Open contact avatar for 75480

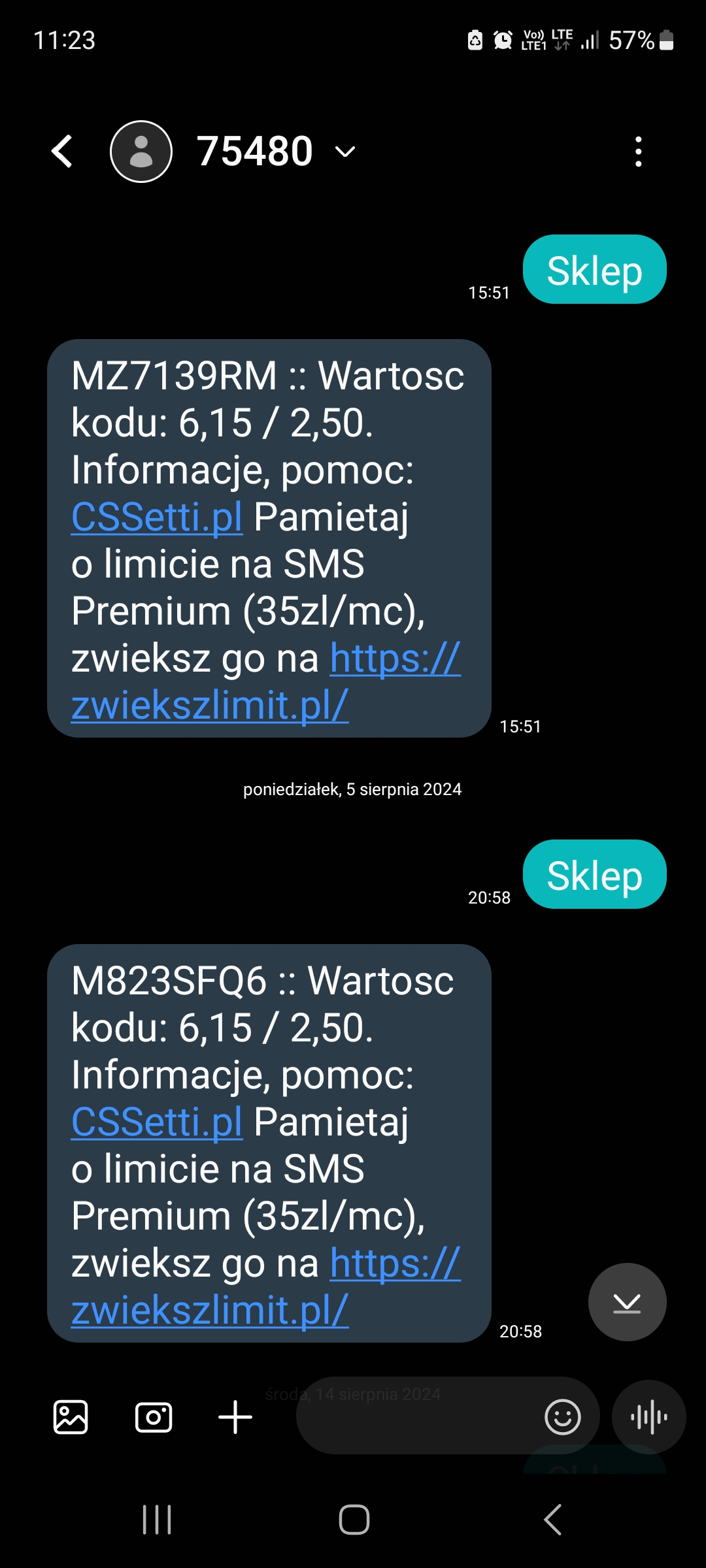point(141,152)
